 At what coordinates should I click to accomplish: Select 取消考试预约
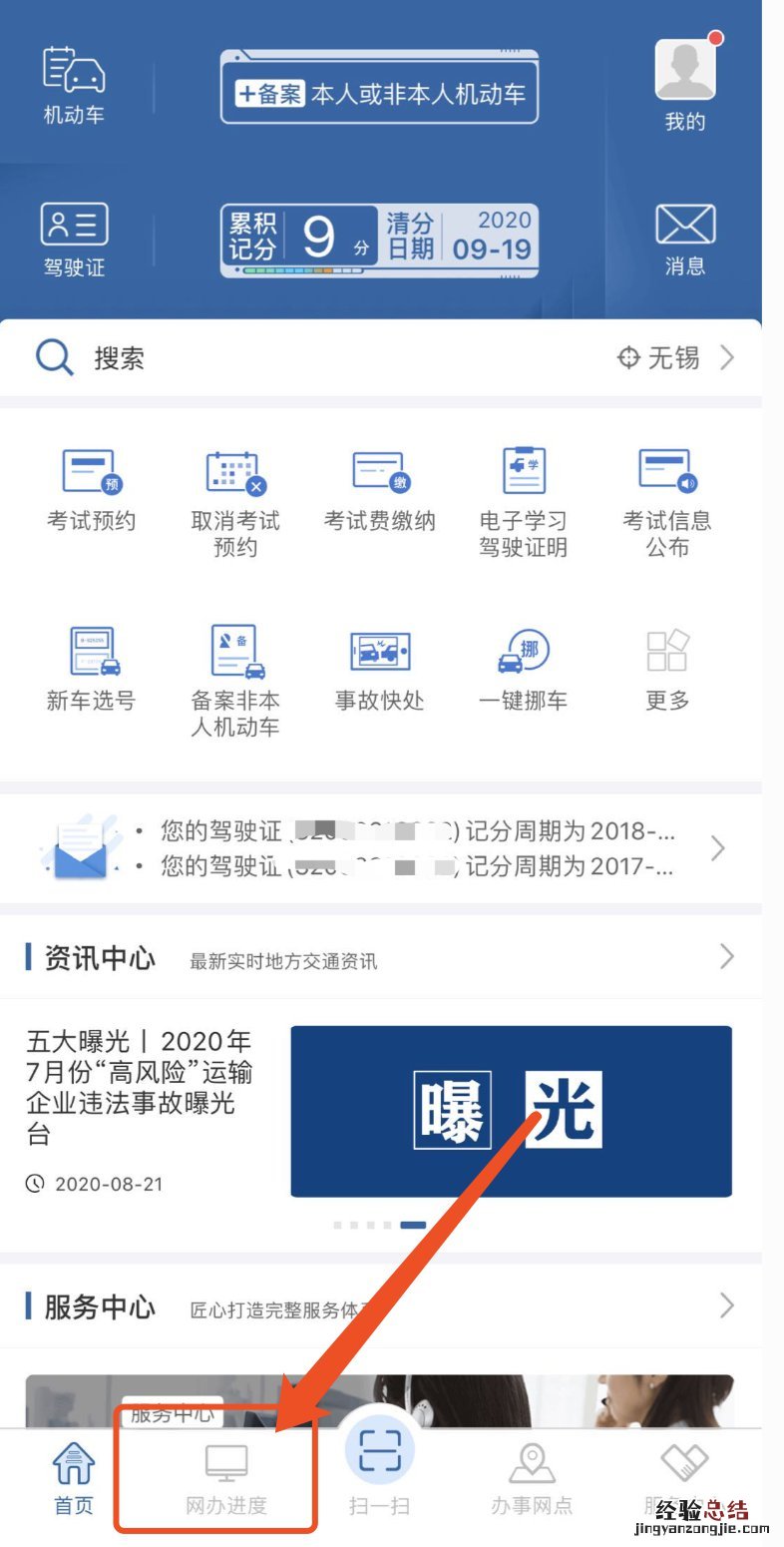tap(235, 501)
